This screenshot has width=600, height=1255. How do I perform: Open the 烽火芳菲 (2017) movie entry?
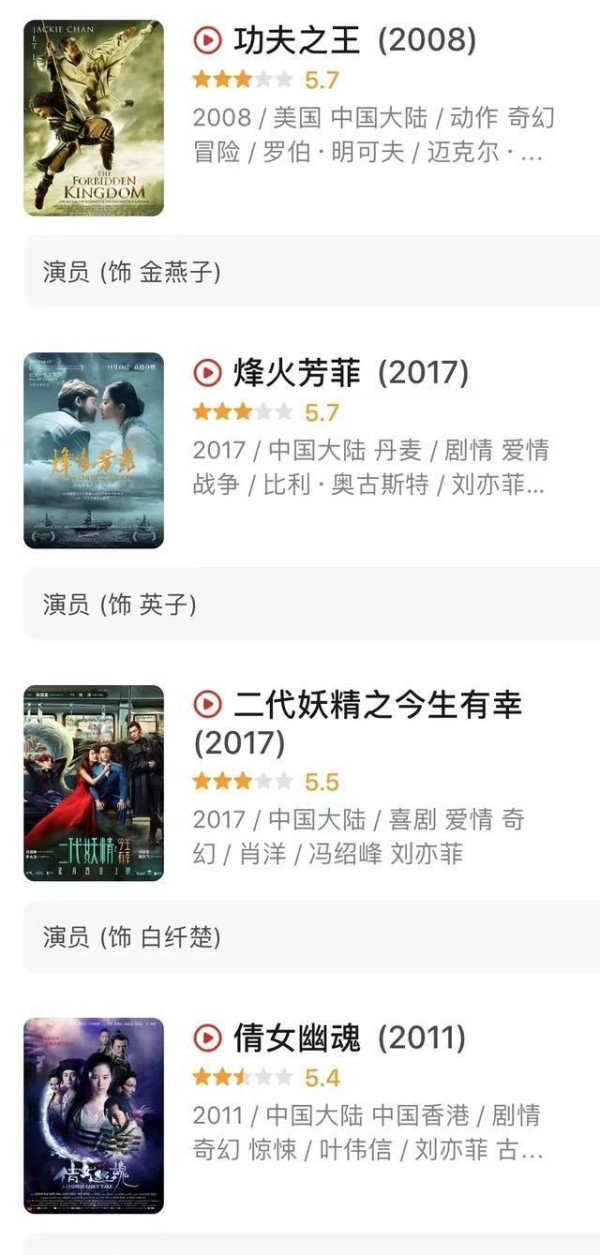pos(331,373)
